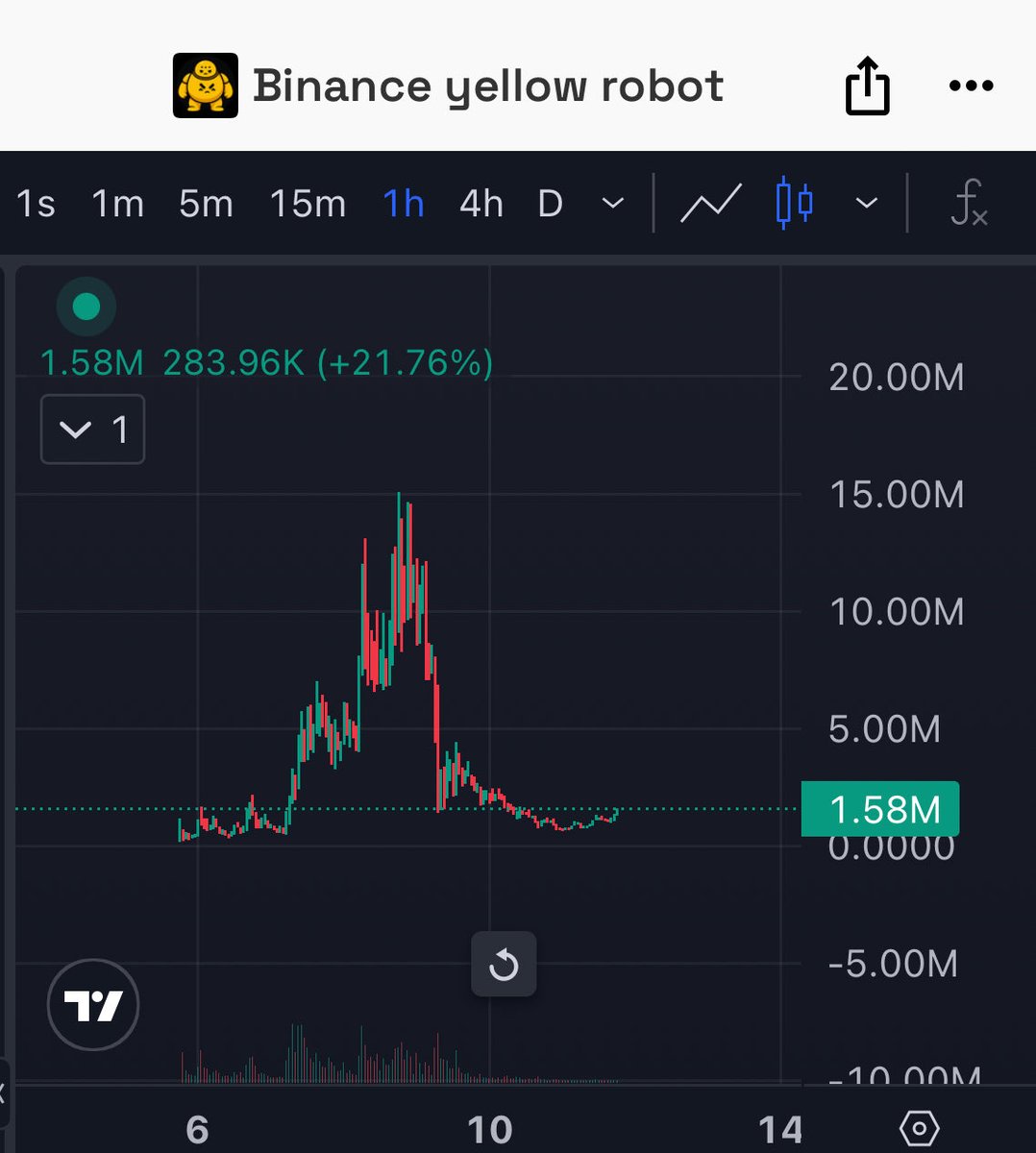Switch to the 15m timeframe
The width and height of the screenshot is (1036, 1153).
coord(308,204)
